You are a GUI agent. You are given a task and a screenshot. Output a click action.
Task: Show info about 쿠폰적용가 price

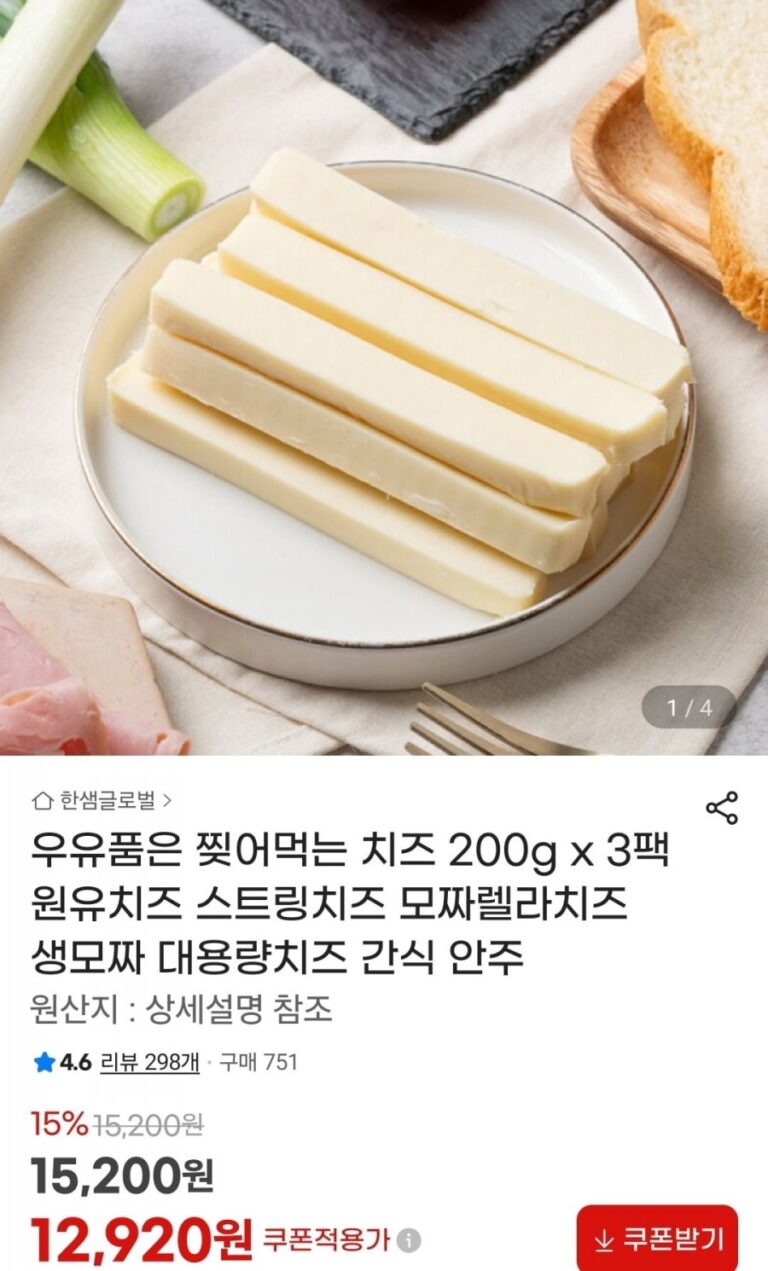pos(408,1241)
